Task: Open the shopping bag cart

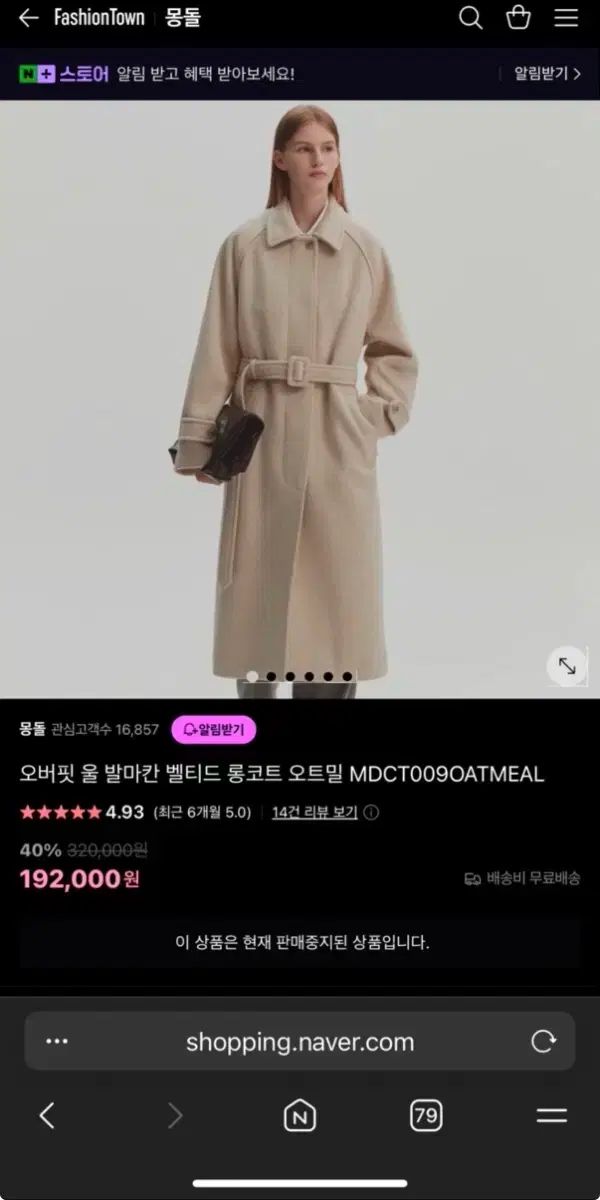Action: pos(518,18)
